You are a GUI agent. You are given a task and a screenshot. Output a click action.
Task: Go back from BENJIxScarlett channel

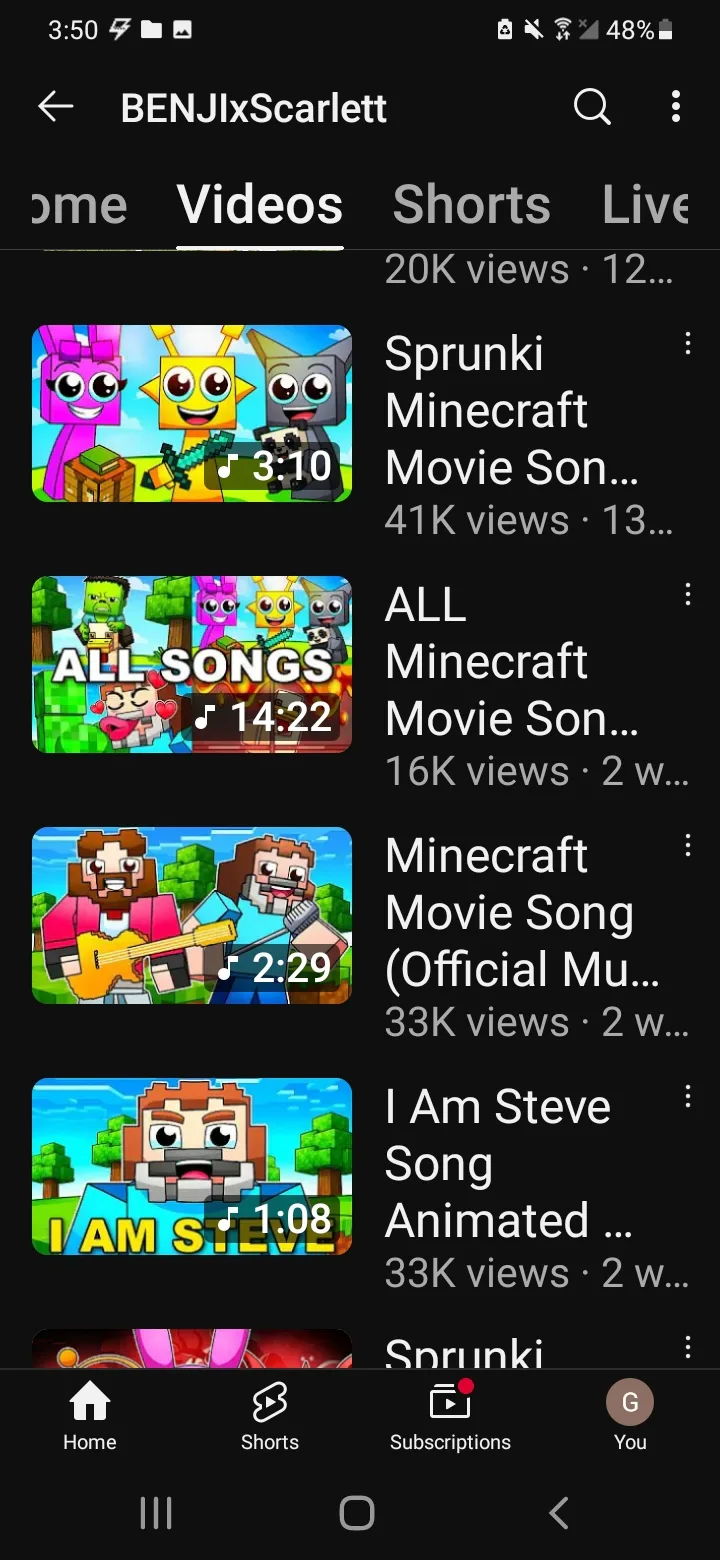coord(56,106)
